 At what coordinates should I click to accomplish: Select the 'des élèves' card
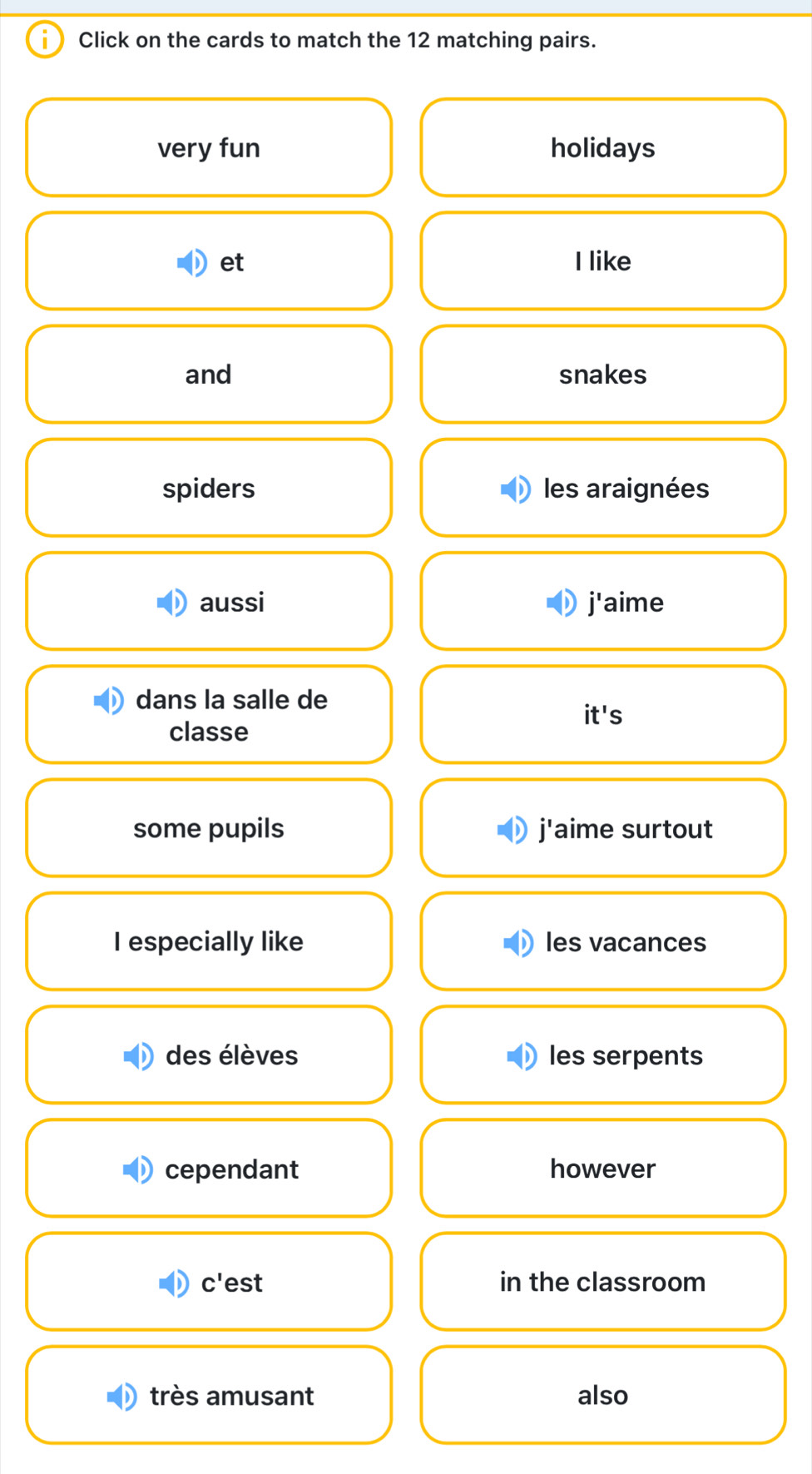(x=209, y=1055)
